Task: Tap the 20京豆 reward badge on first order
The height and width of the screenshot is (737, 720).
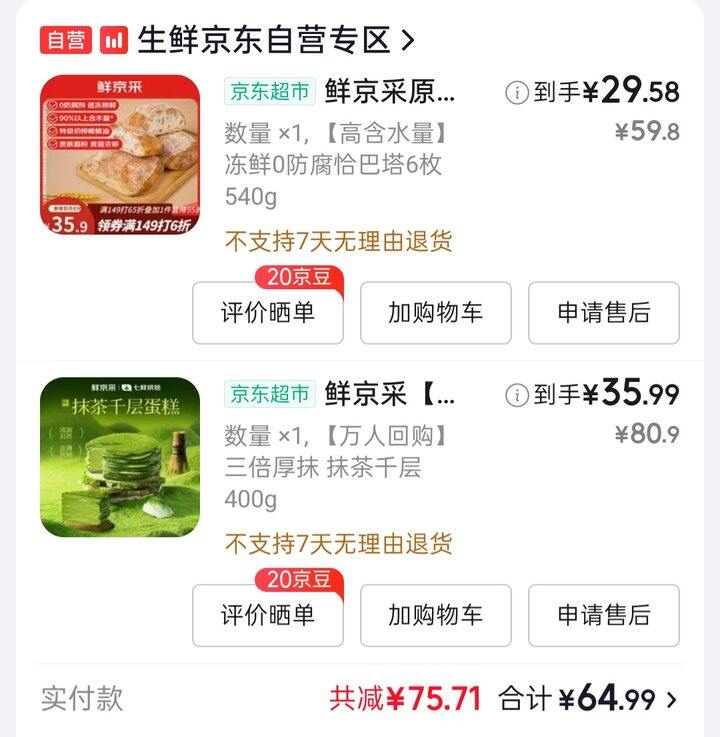Action: [297, 277]
